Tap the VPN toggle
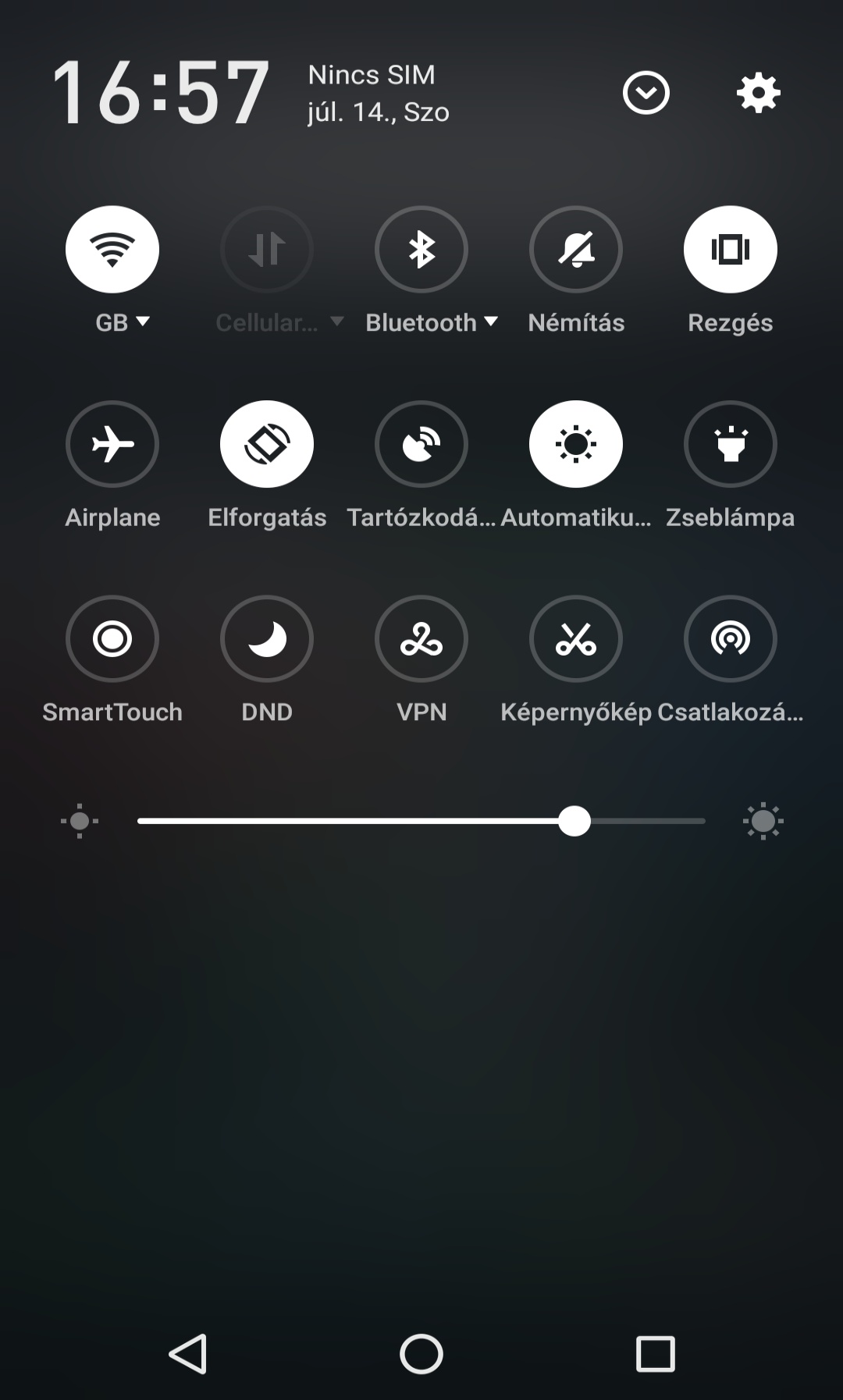The width and height of the screenshot is (843, 1400). [x=421, y=639]
